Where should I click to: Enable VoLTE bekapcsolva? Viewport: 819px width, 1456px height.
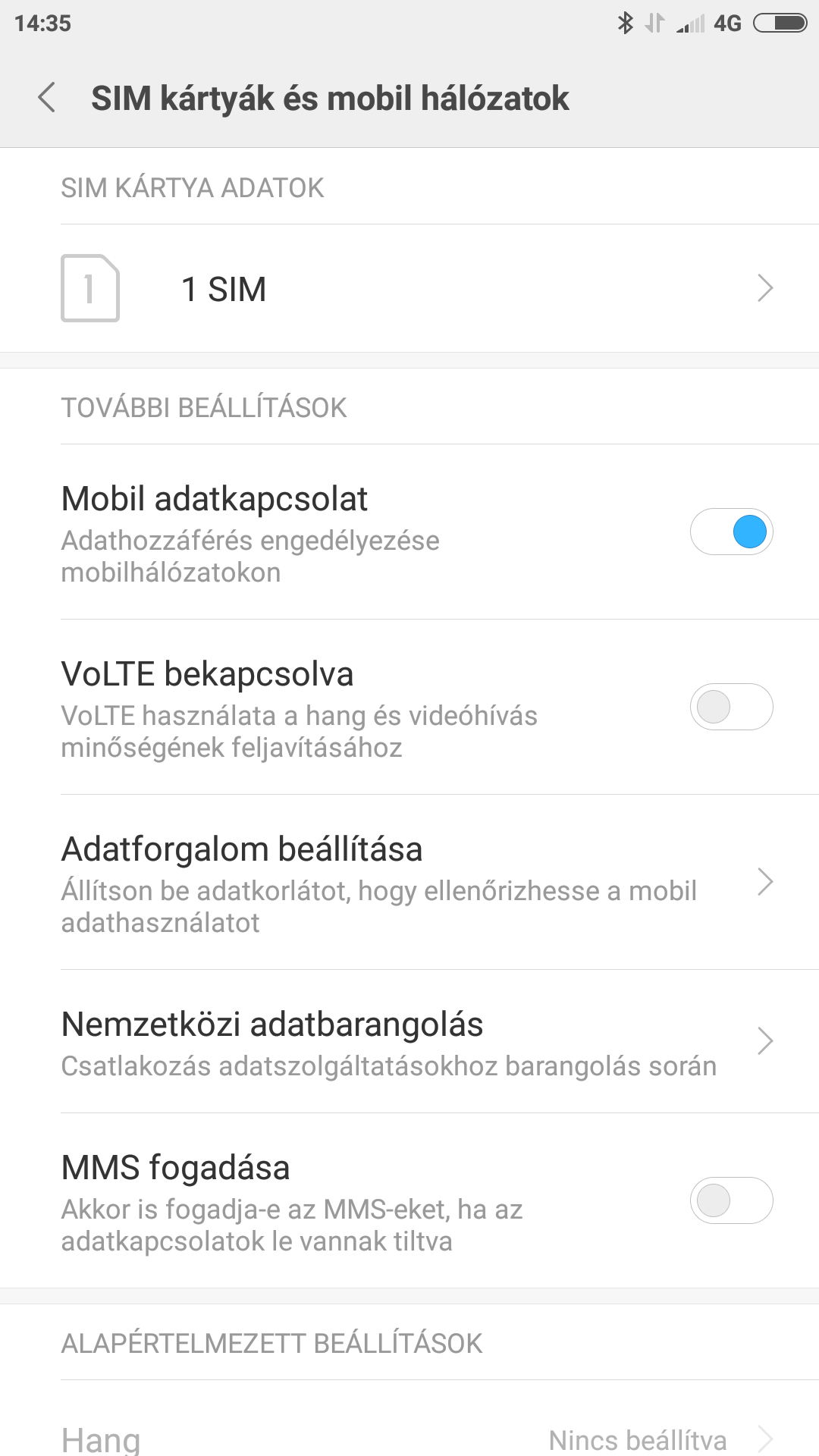click(731, 707)
